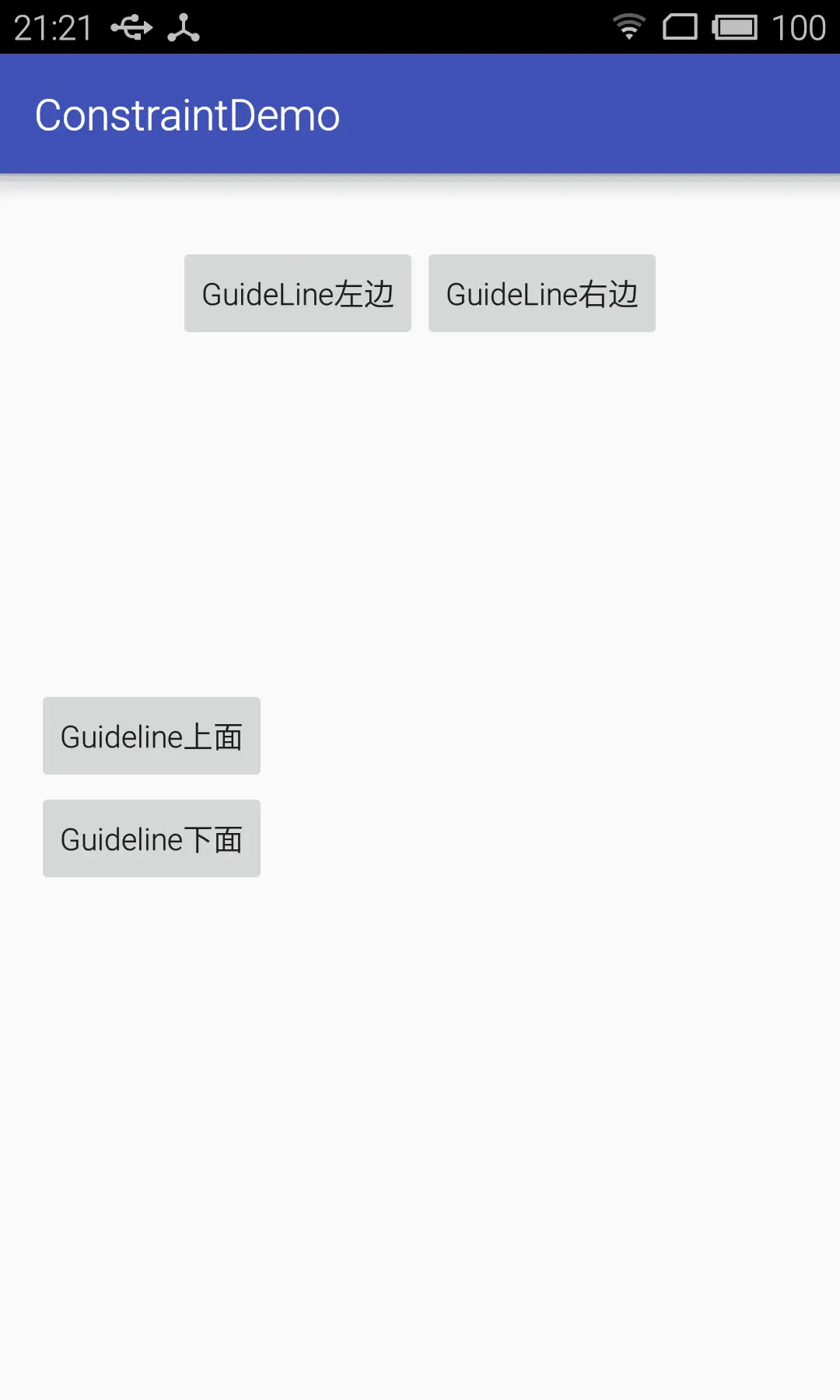Click the Guideline上面 button
The width and height of the screenshot is (840, 1400).
point(152,736)
